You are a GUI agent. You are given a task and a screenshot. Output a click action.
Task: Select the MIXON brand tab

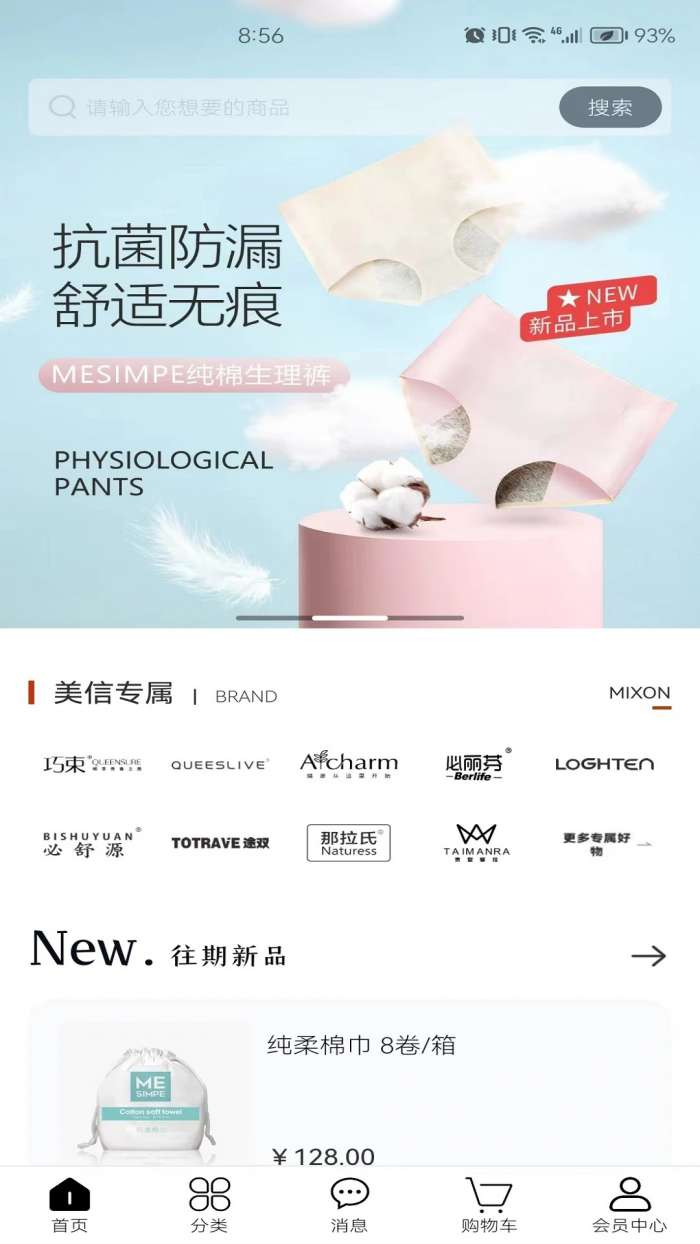pos(640,693)
